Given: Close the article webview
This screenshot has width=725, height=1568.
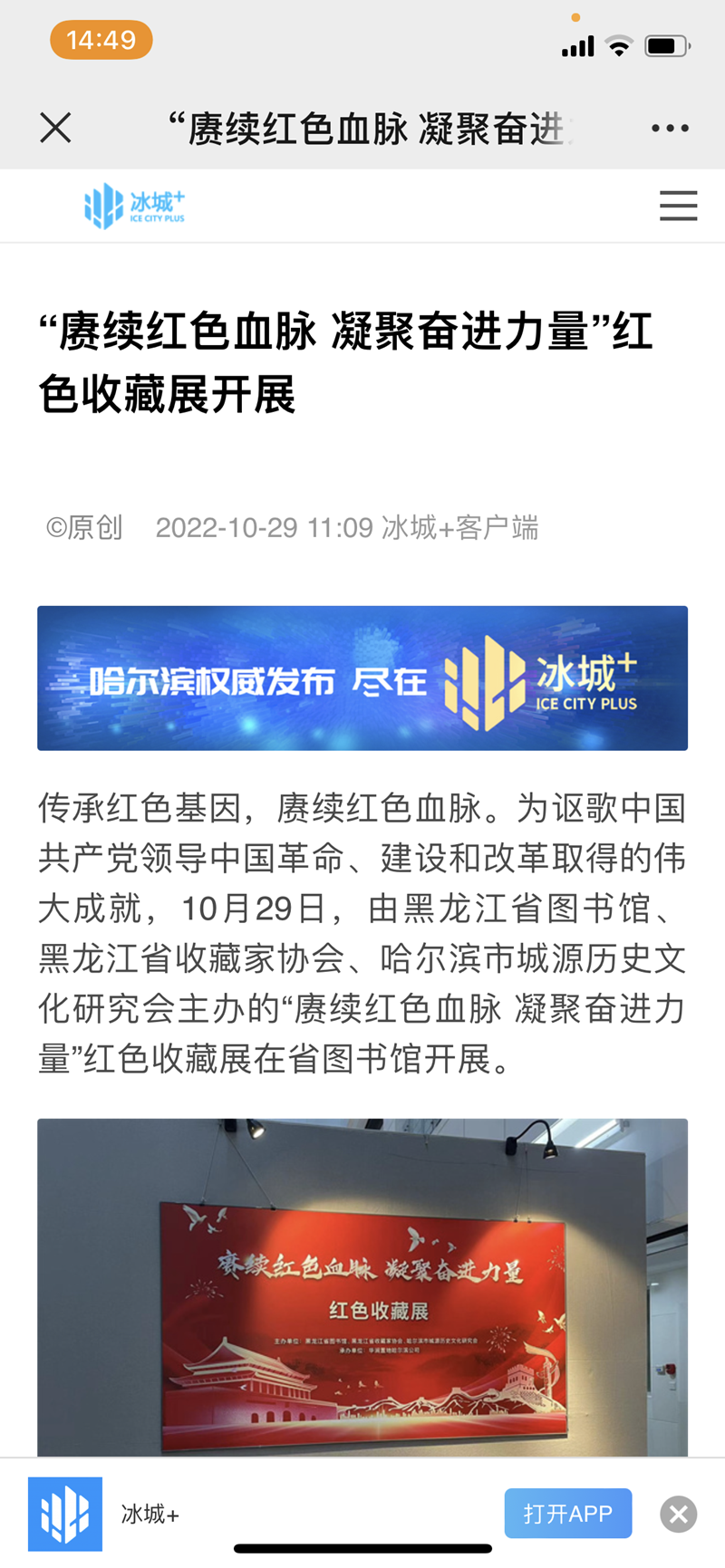Looking at the screenshot, I should (55, 129).
